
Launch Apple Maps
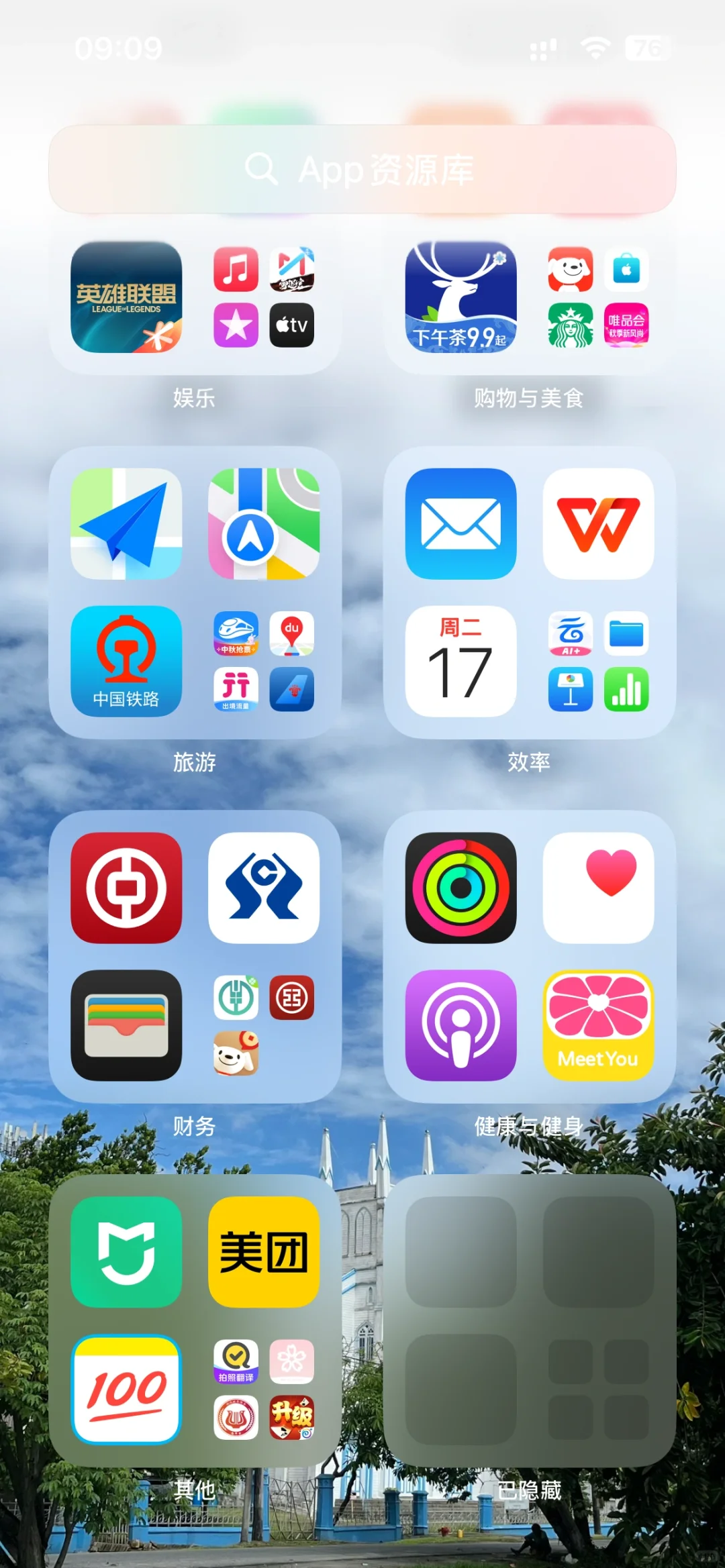coord(263,524)
